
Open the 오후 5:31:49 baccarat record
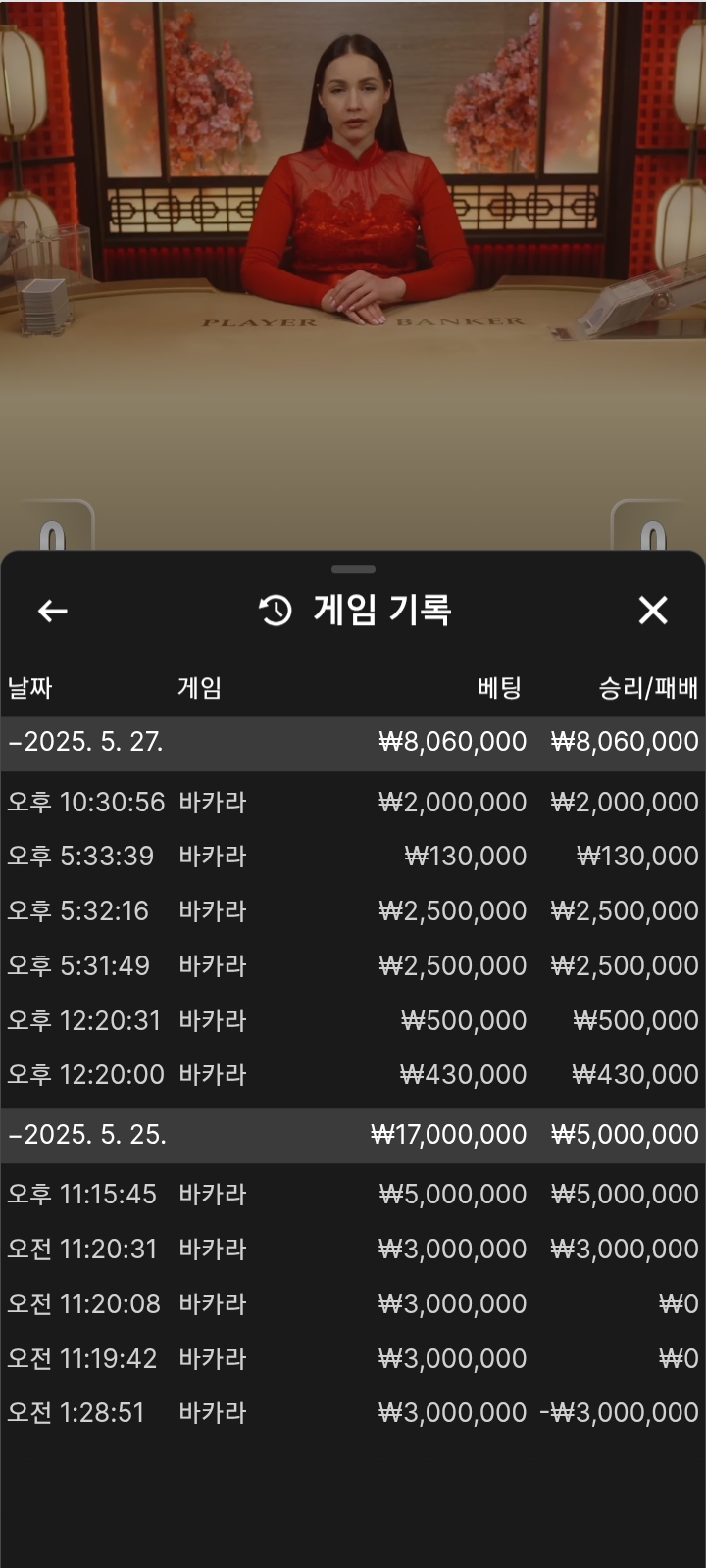click(353, 966)
